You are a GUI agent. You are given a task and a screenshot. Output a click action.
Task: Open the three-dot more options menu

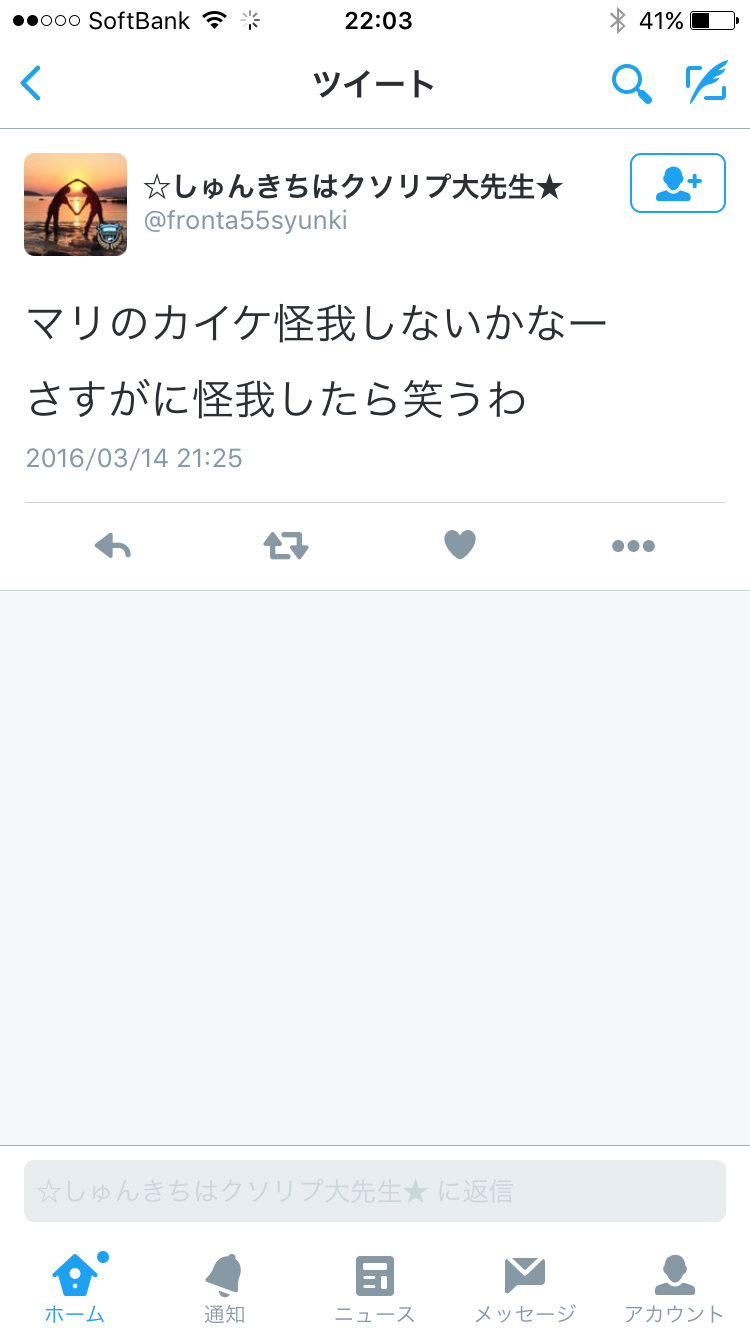point(633,546)
